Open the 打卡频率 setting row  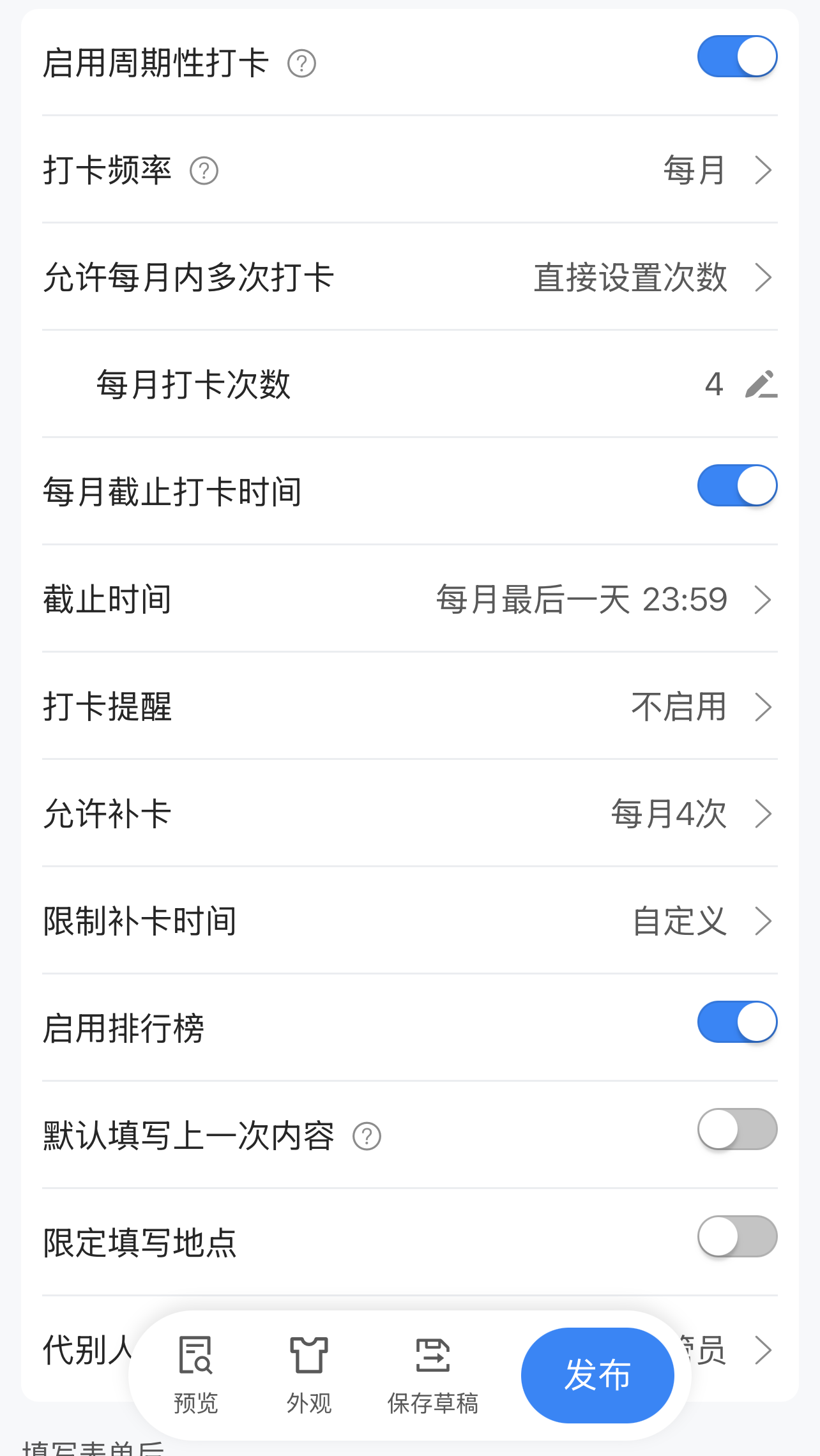pos(410,170)
